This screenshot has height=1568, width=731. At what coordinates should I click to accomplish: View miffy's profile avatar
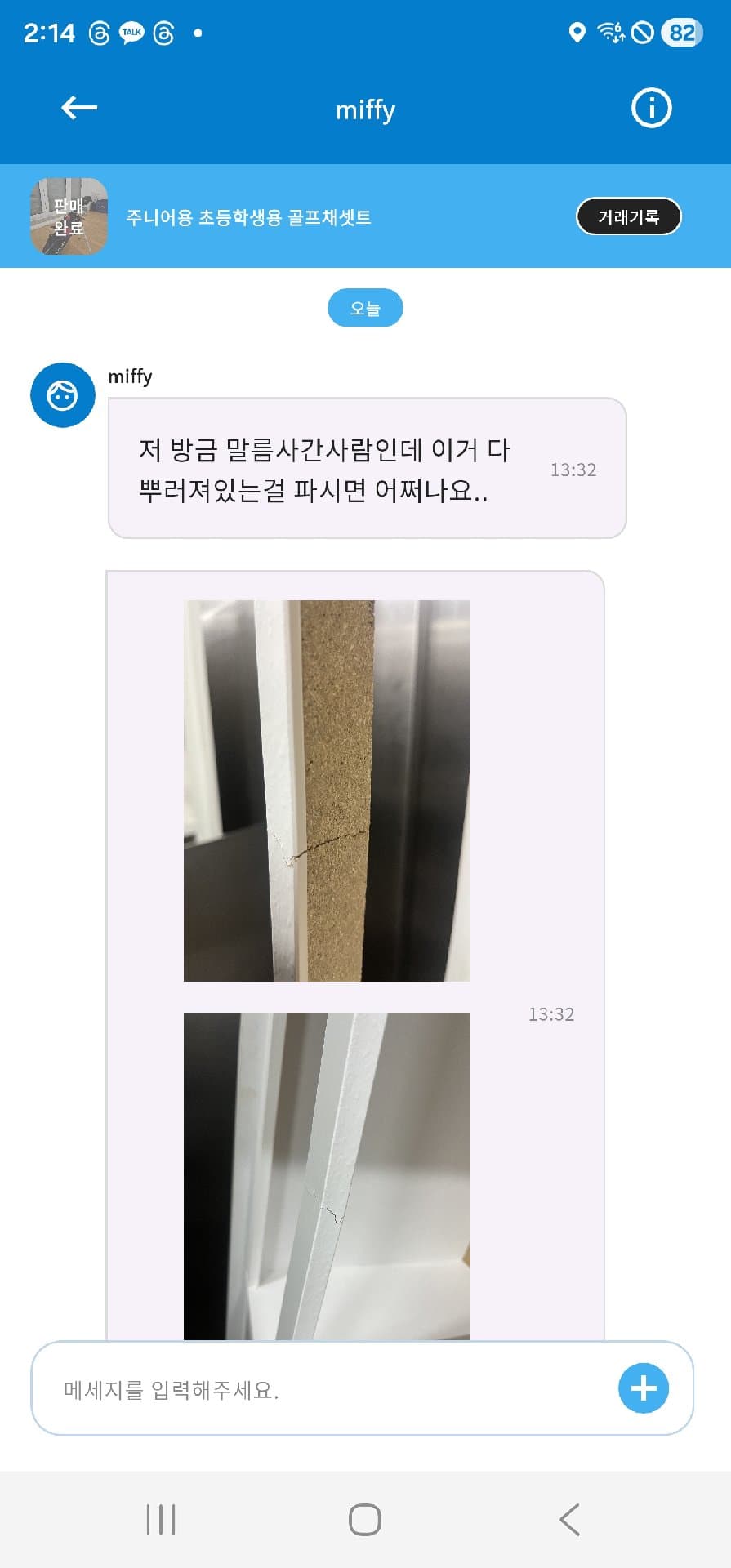[x=63, y=395]
